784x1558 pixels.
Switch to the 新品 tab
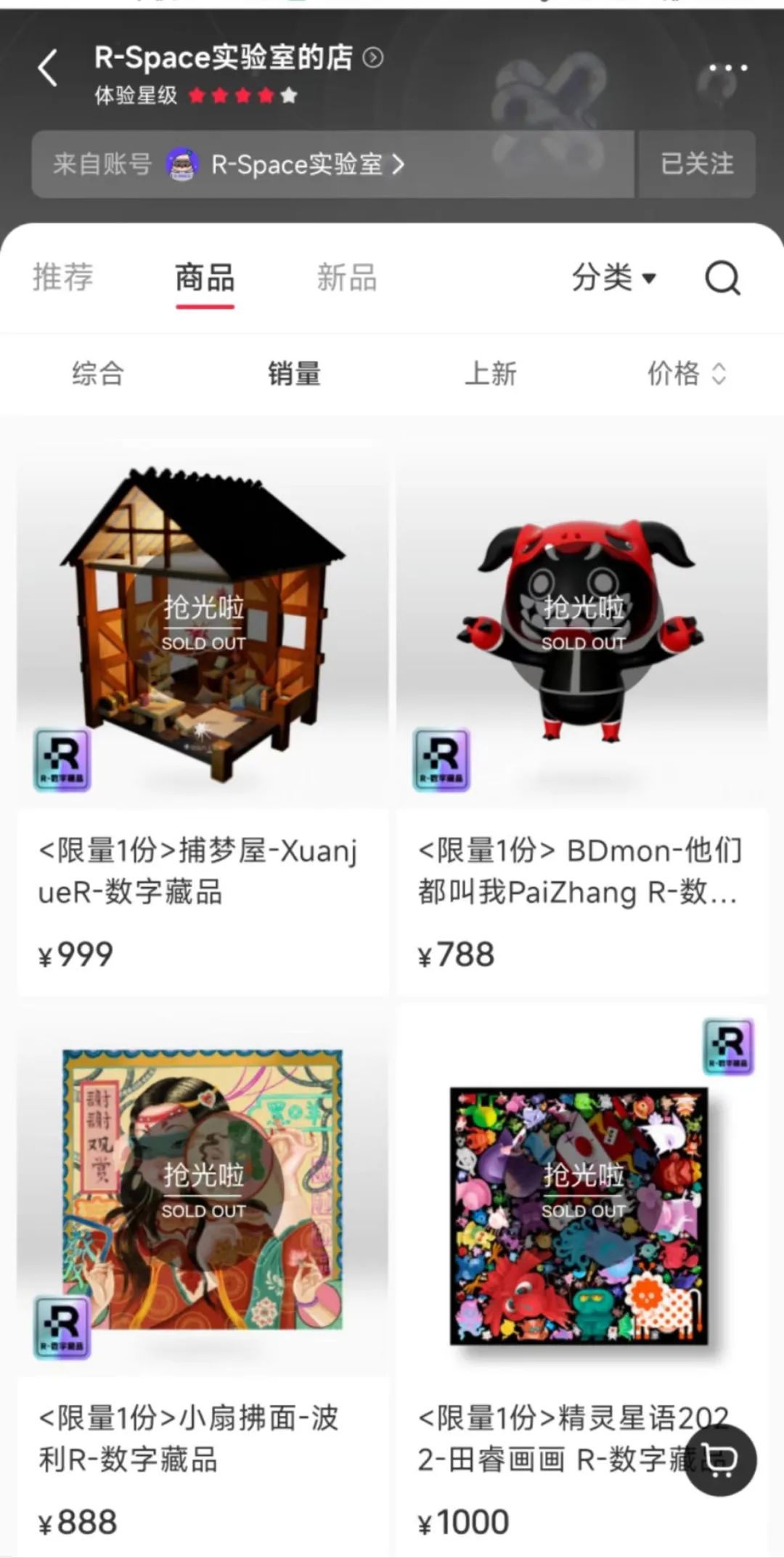347,277
